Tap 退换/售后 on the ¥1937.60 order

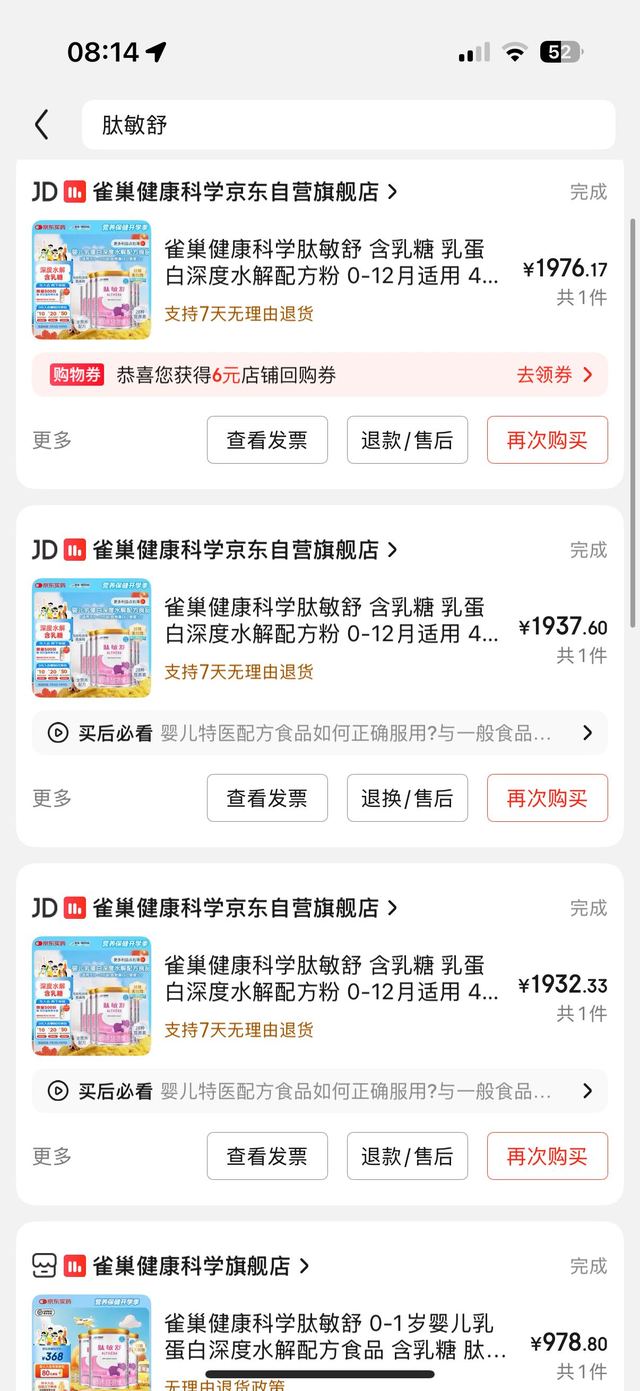[x=407, y=798]
